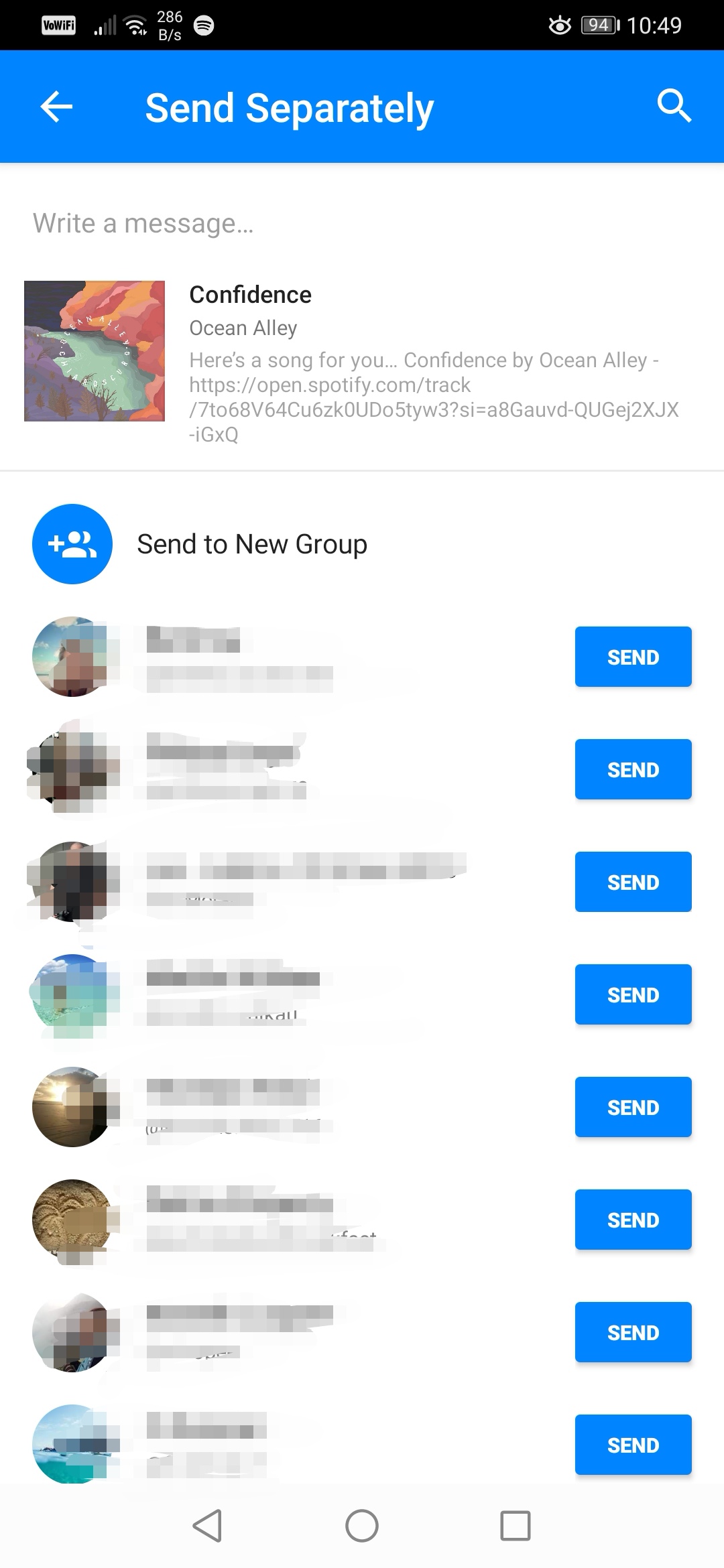Send to the sixth contact in list
This screenshot has width=724, height=1568.
[633, 1220]
